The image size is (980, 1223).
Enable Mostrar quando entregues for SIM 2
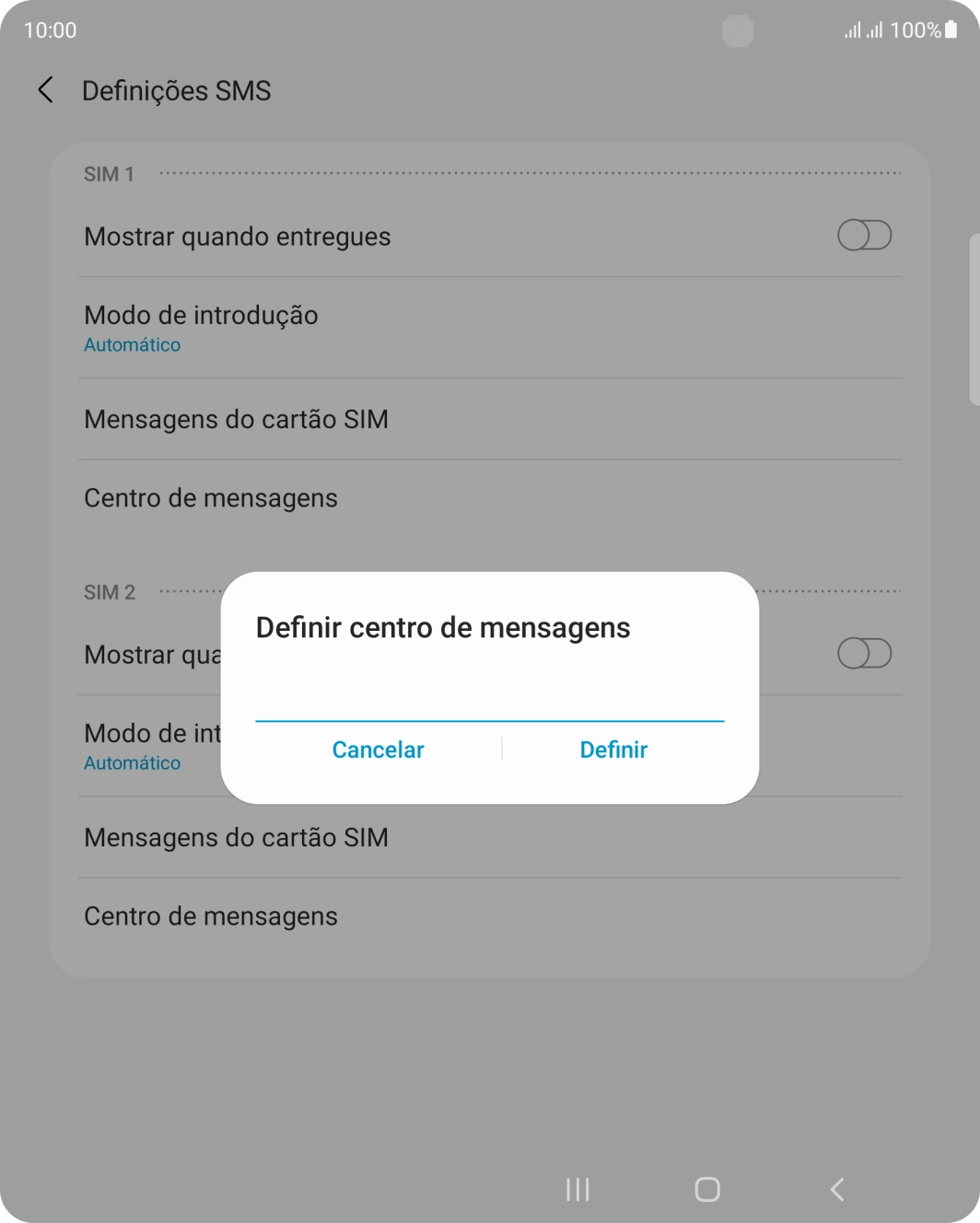864,654
